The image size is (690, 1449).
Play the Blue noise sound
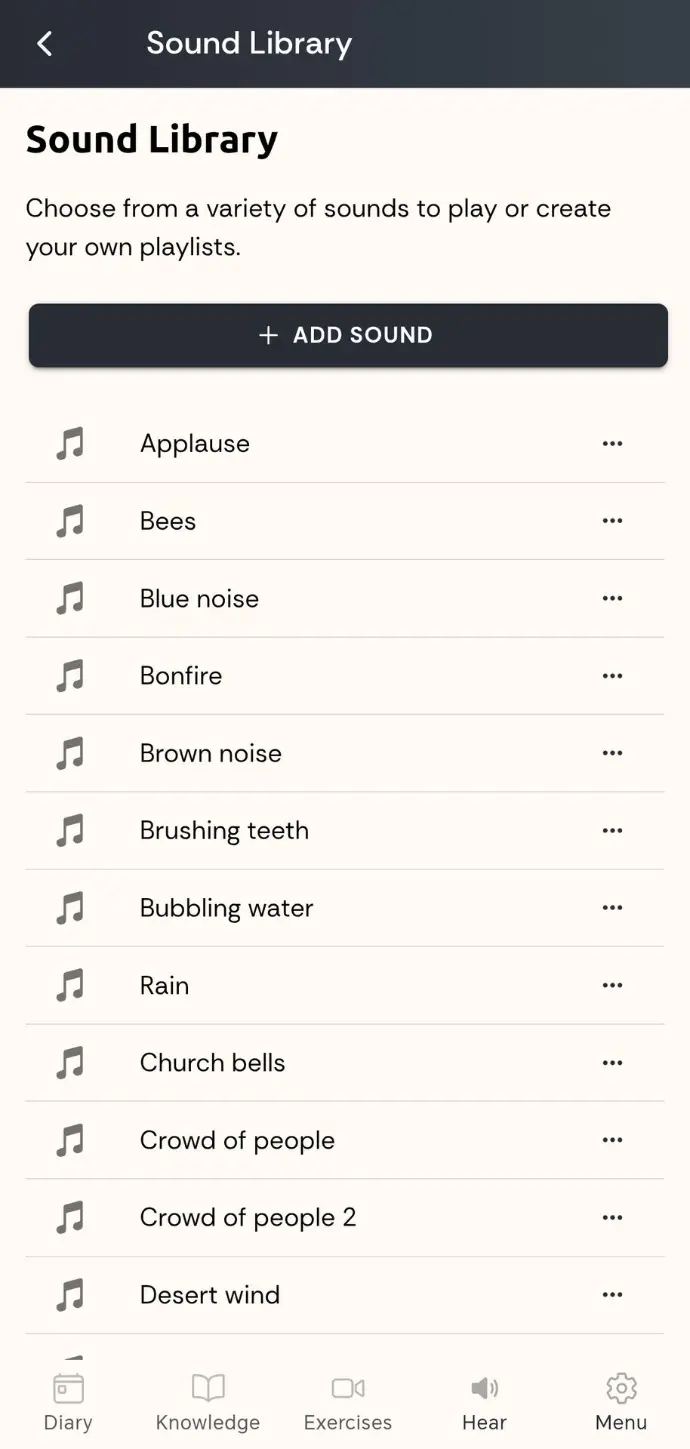[x=345, y=599]
